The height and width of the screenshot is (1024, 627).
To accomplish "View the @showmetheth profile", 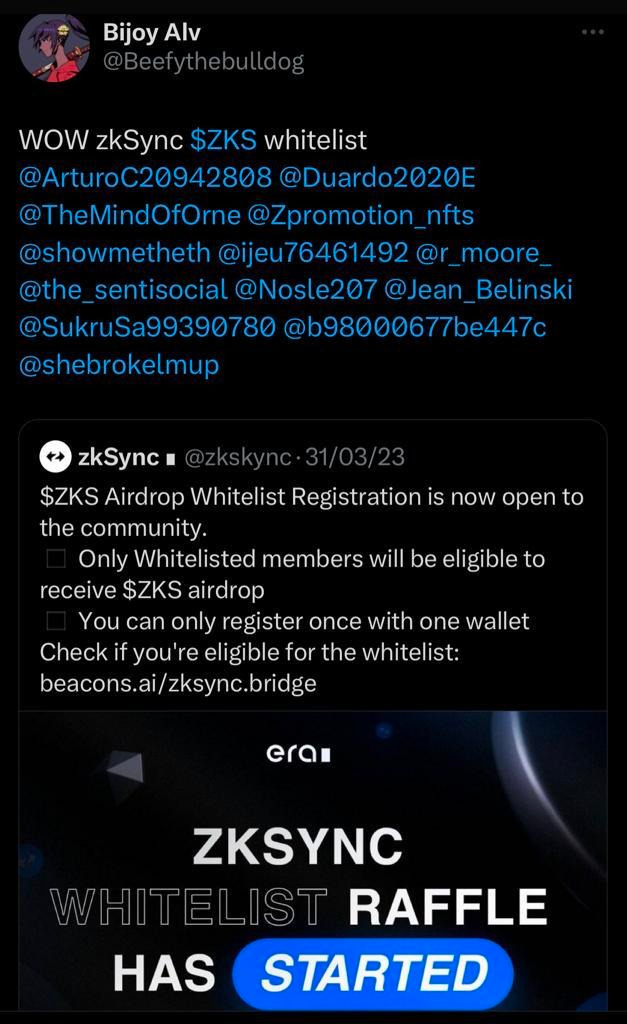I will [x=115, y=252].
